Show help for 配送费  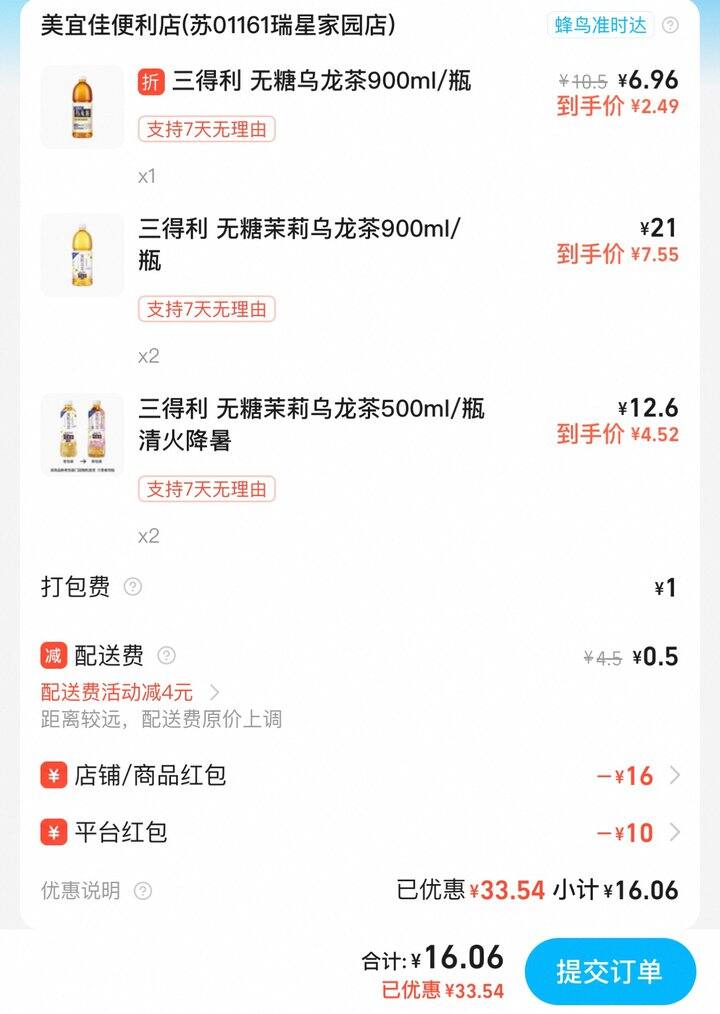point(166,656)
